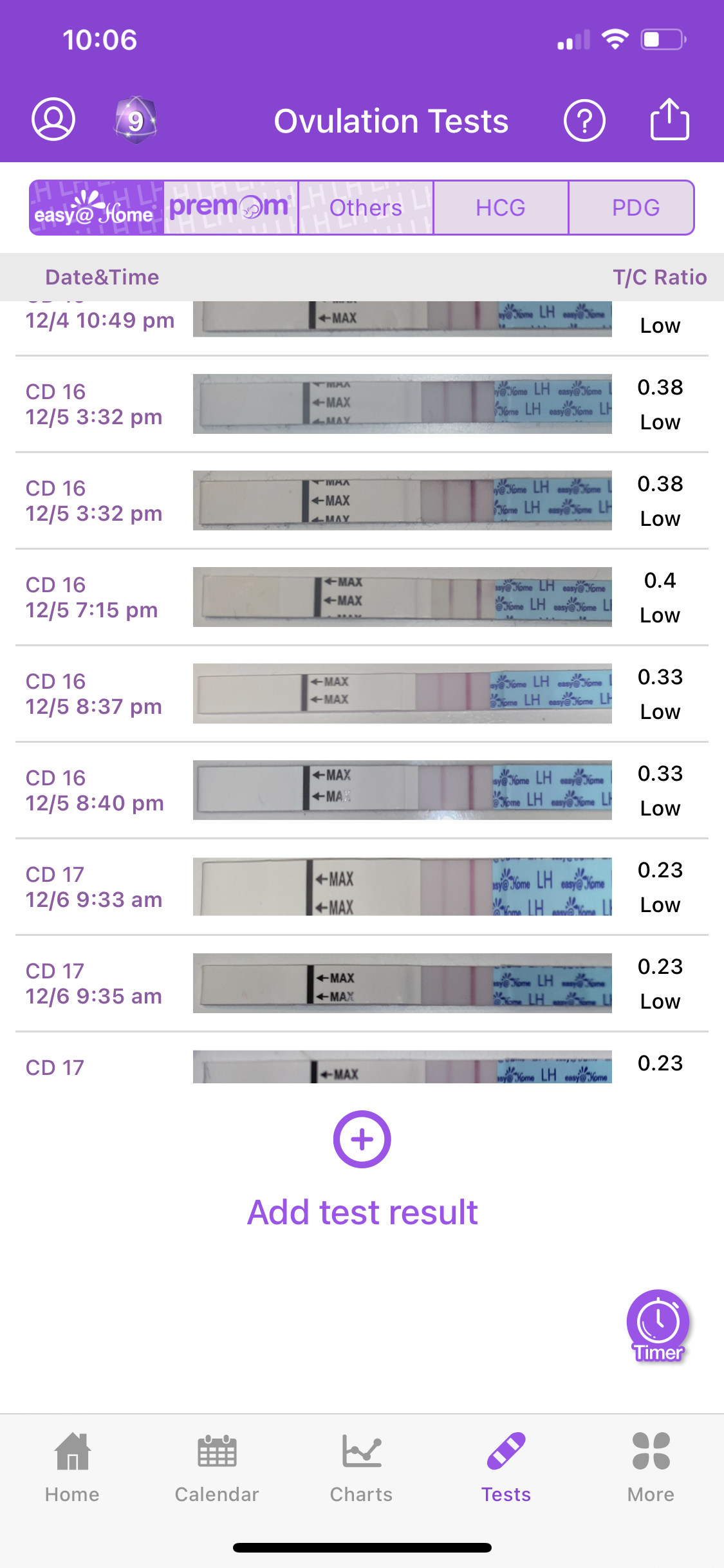
Task: Open the help question mark
Action: (x=584, y=120)
